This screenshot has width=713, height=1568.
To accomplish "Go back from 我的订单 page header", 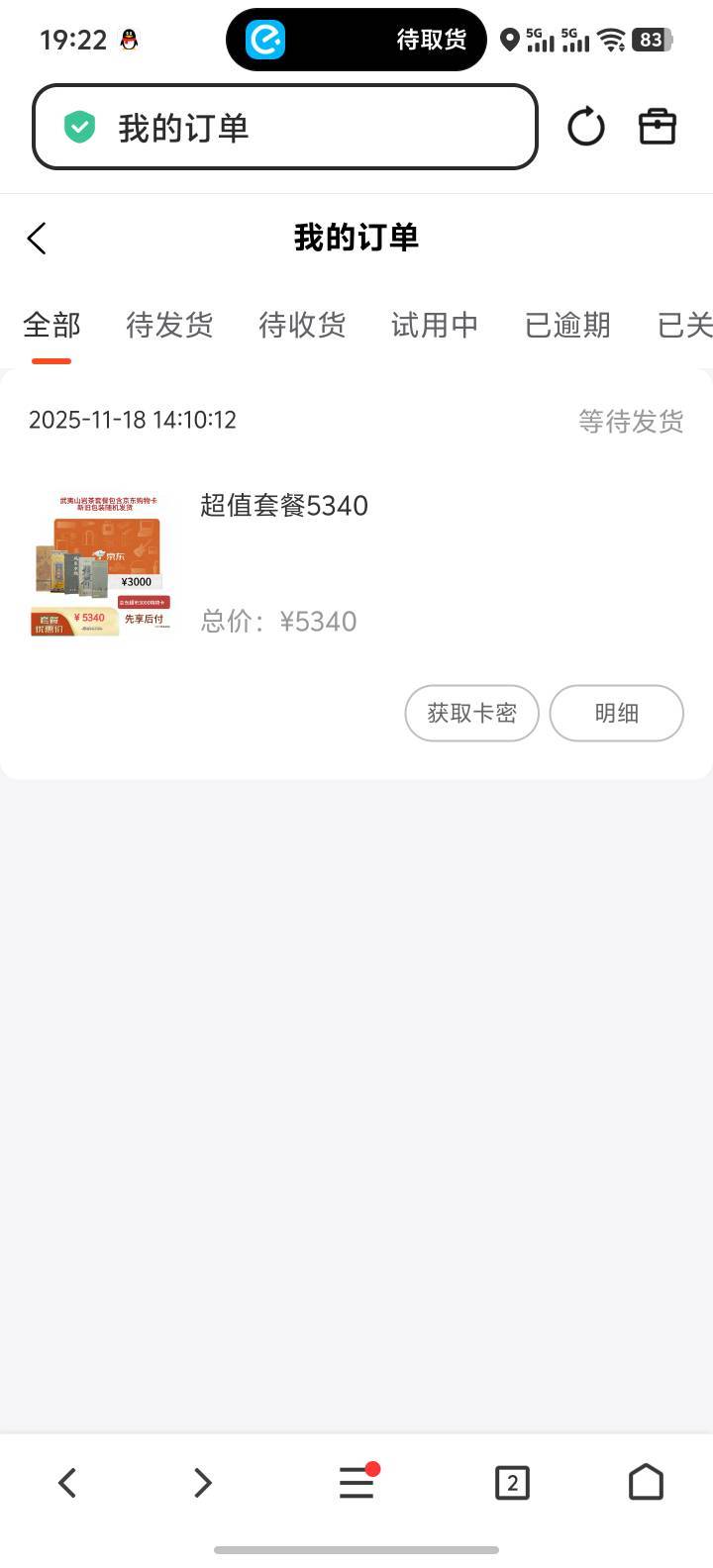I will point(38,239).
